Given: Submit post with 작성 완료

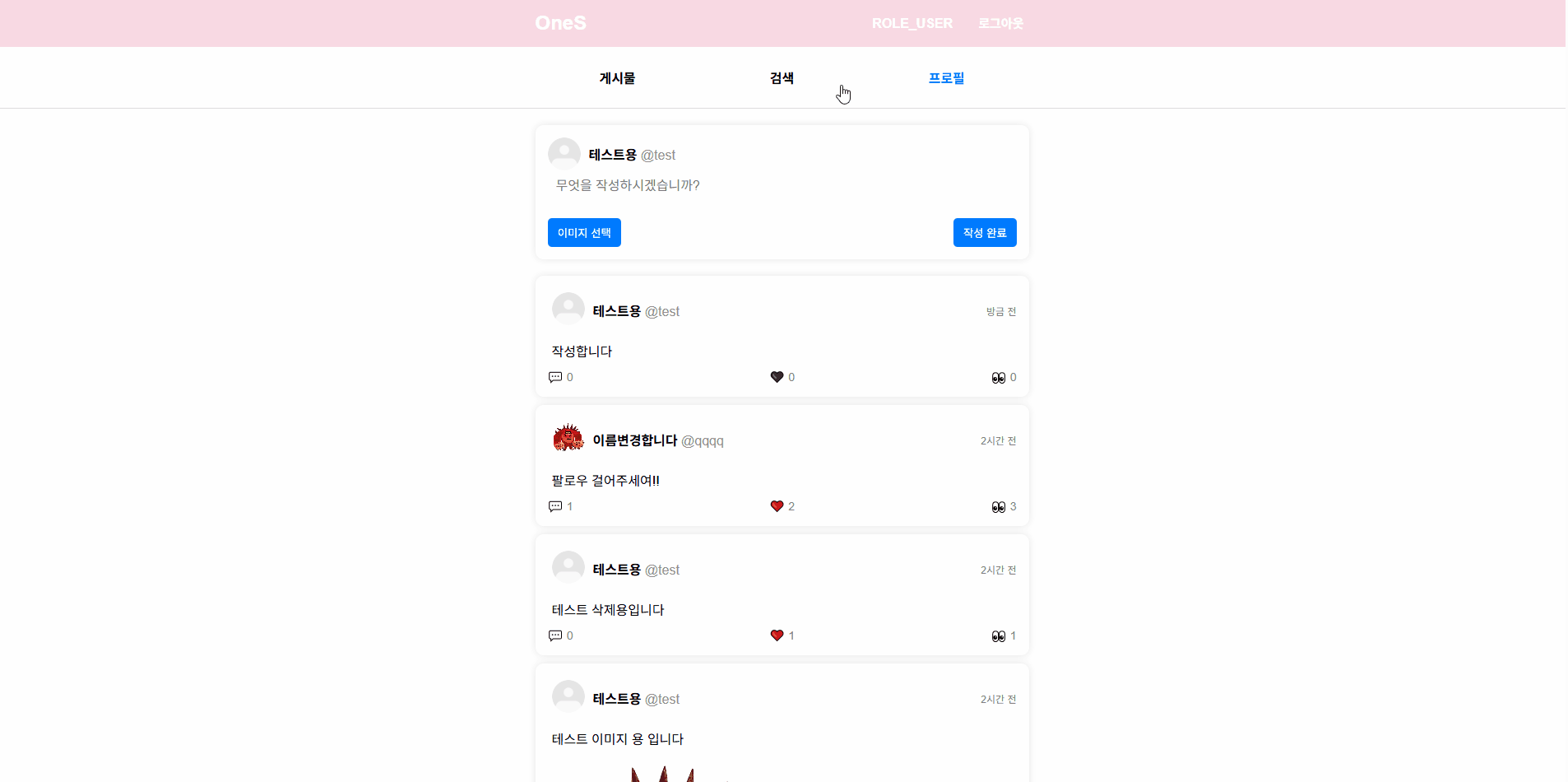Looking at the screenshot, I should (x=985, y=233).
